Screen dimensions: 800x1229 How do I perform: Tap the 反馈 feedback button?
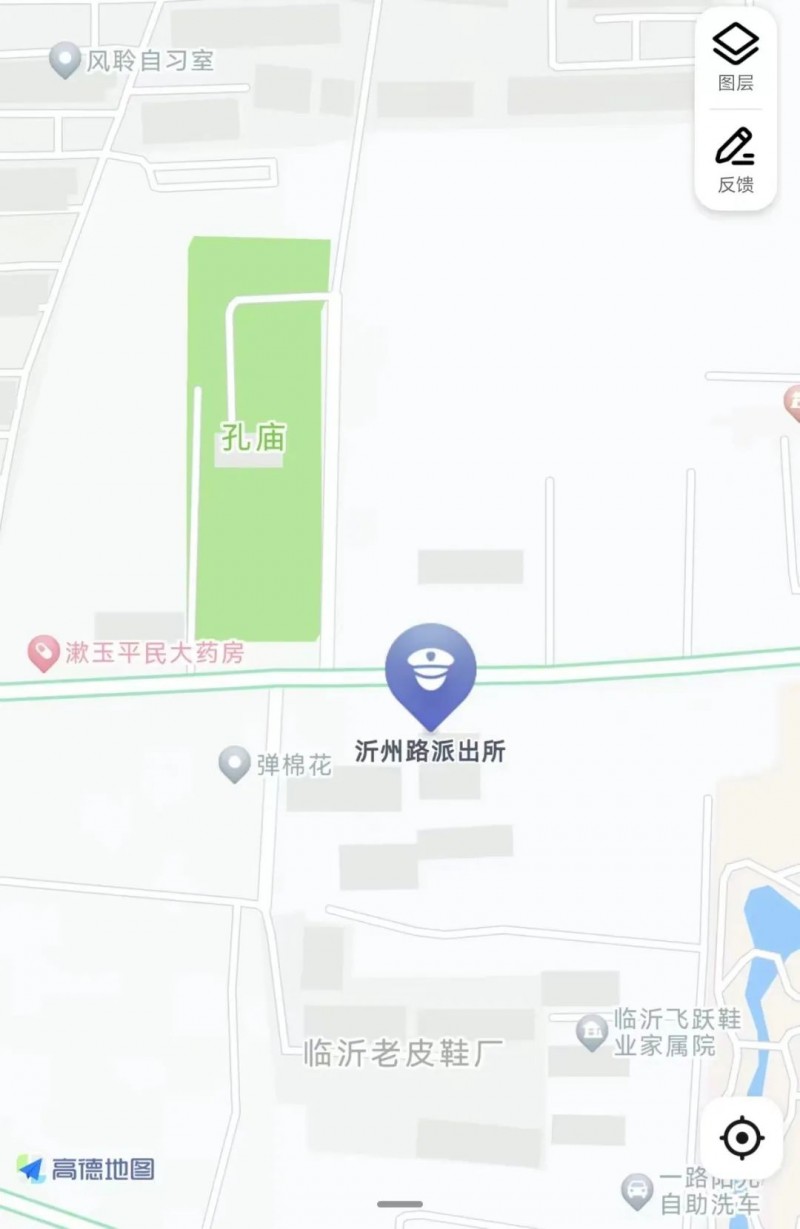(736, 160)
